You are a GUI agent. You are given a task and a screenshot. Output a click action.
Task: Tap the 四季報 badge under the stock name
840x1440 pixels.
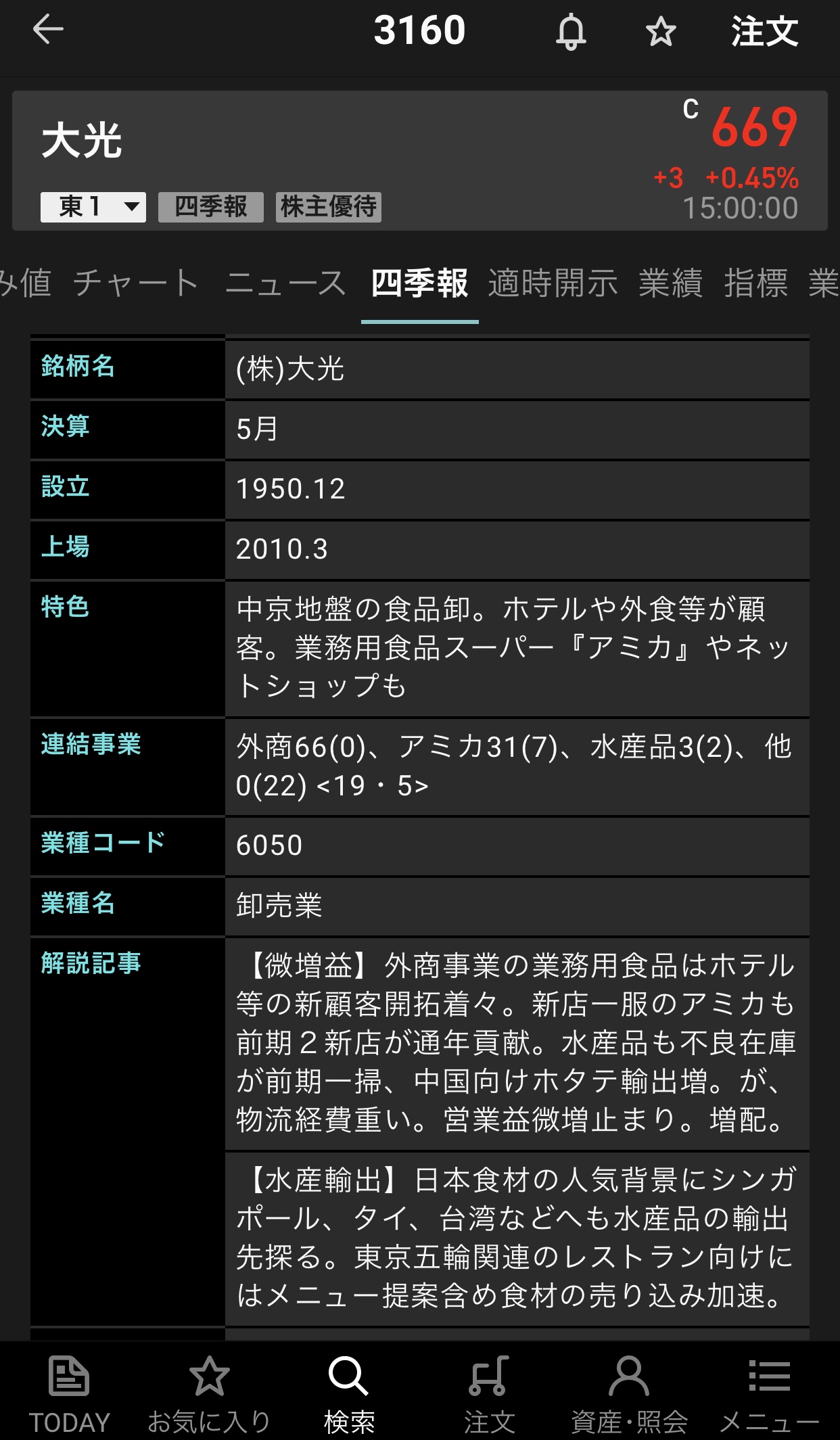210,207
